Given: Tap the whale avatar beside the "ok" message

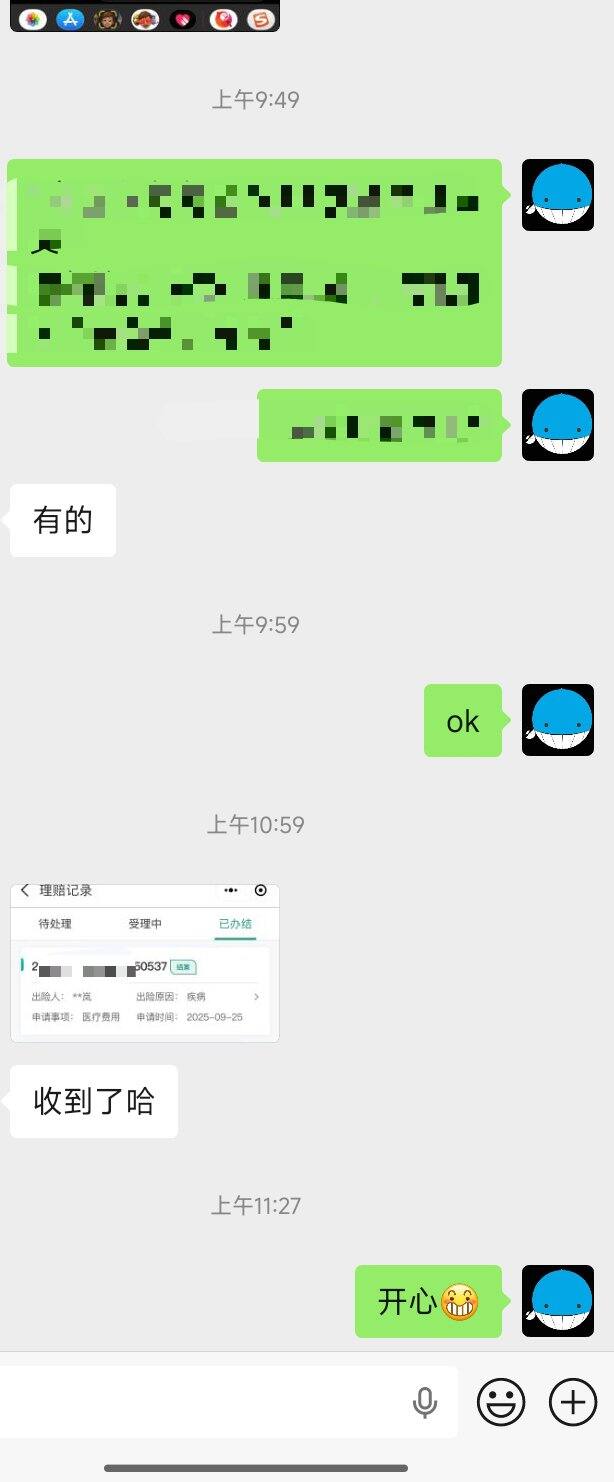Looking at the screenshot, I should click(x=558, y=720).
